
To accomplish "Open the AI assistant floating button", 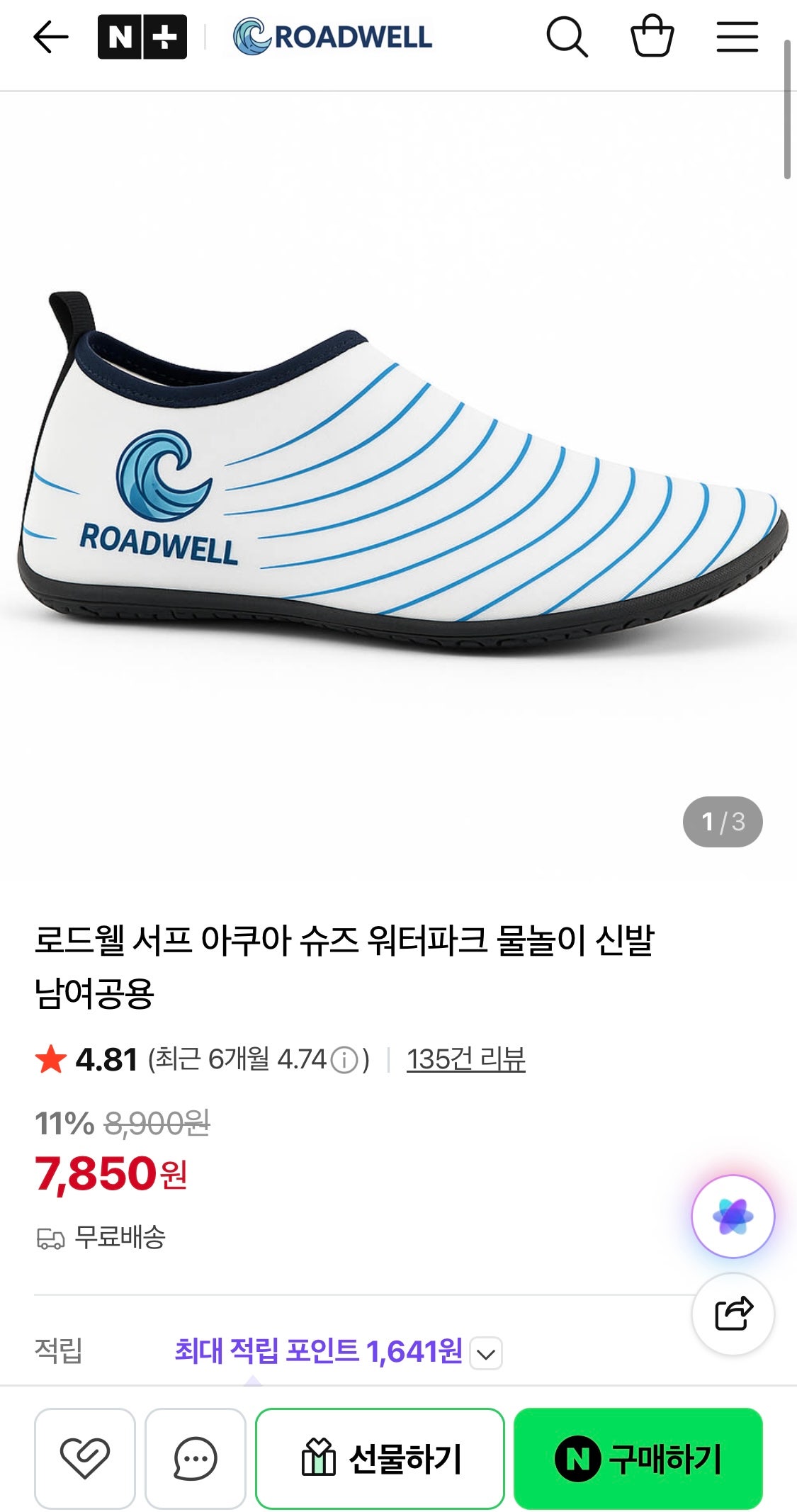I will (736, 1215).
